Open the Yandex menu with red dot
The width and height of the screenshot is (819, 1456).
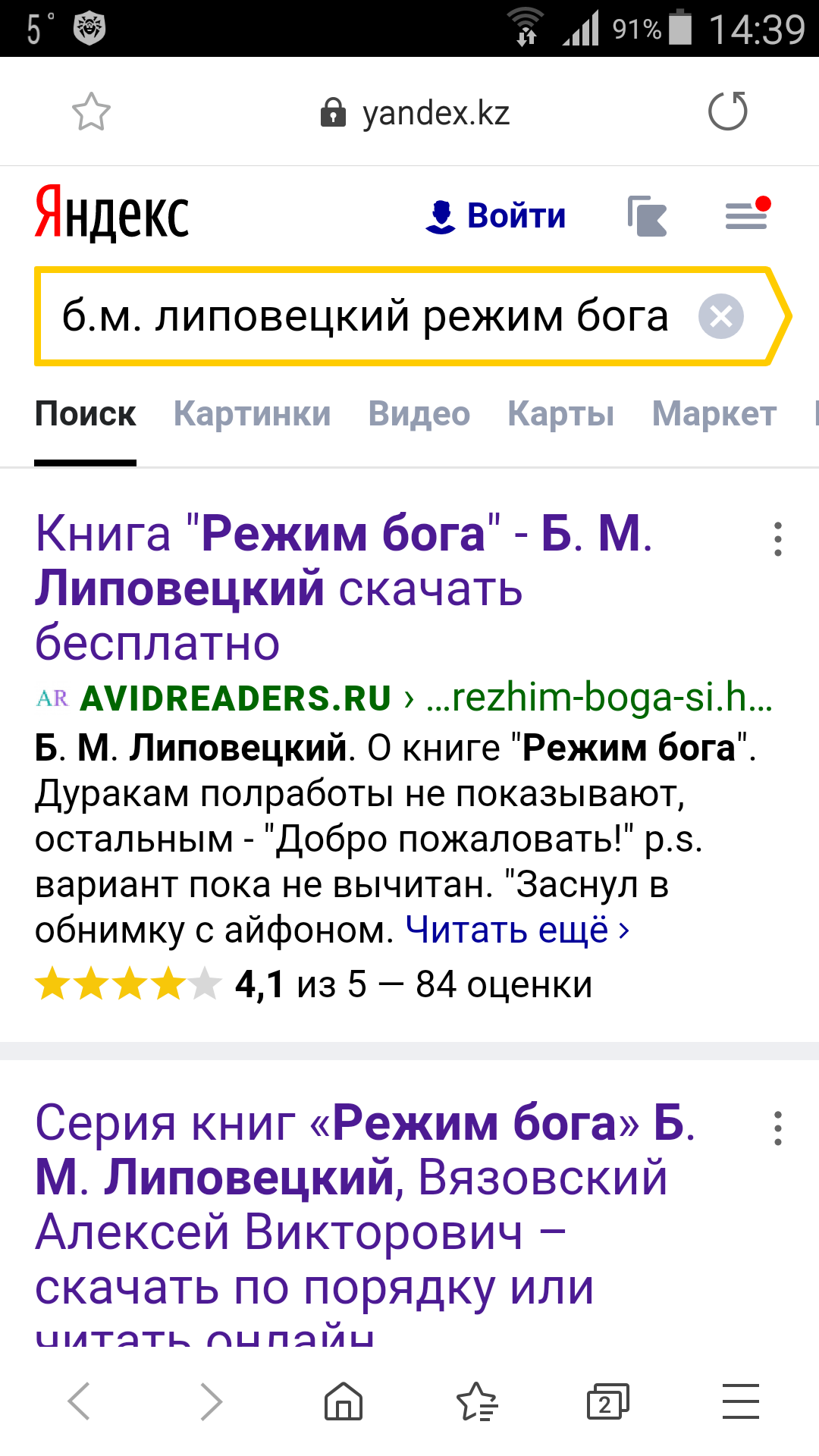(747, 215)
